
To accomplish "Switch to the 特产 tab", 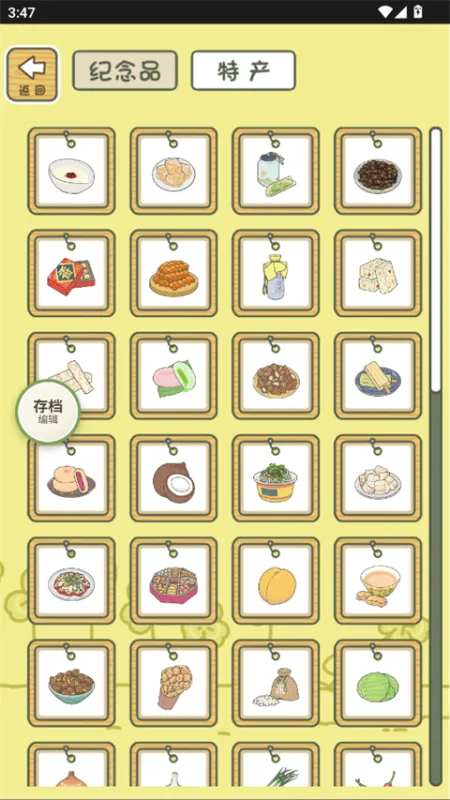I will point(243,70).
